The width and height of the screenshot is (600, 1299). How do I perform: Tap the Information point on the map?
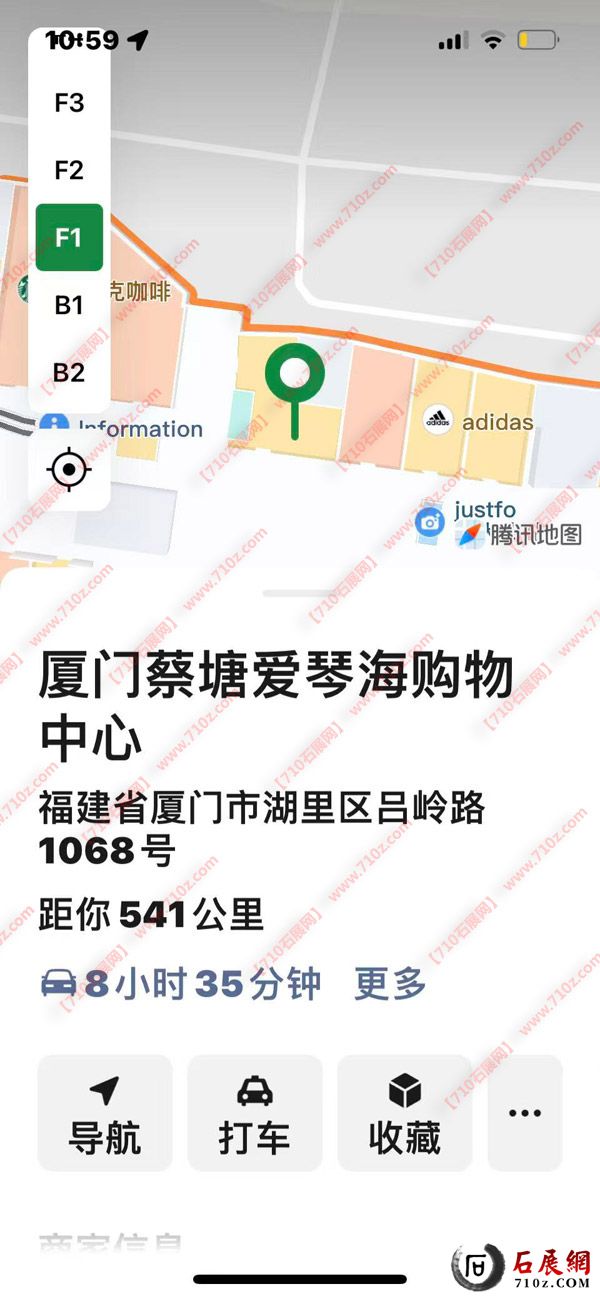point(125,429)
